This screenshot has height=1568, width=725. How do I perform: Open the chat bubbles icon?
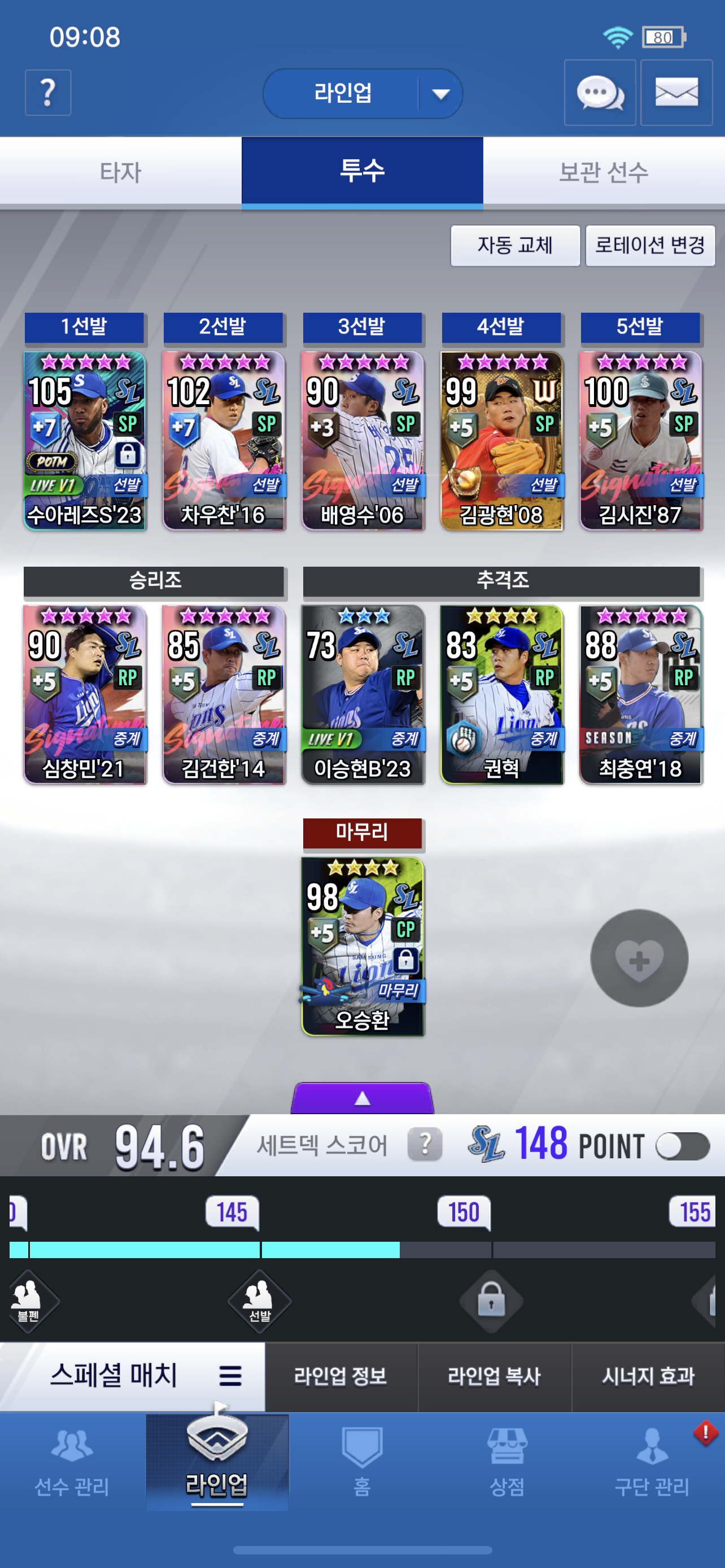[600, 93]
